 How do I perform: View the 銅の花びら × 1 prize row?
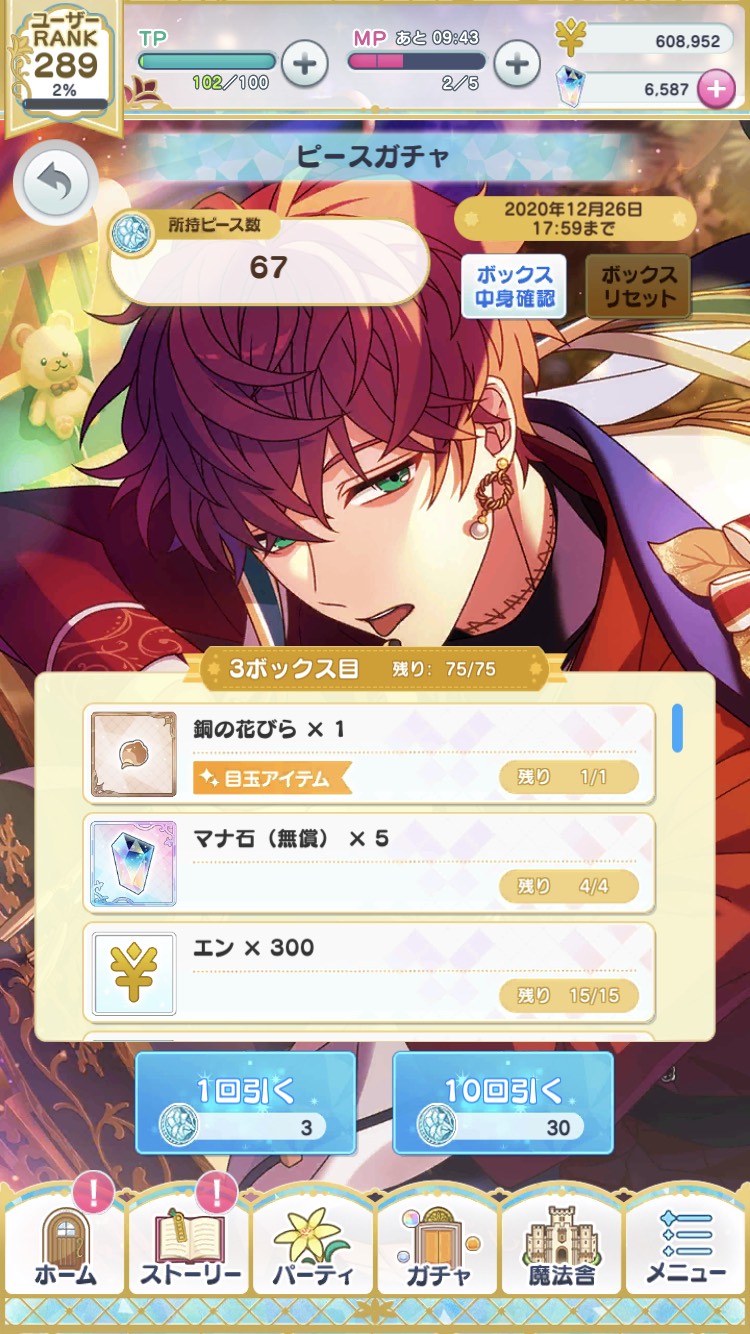[x=369, y=753]
